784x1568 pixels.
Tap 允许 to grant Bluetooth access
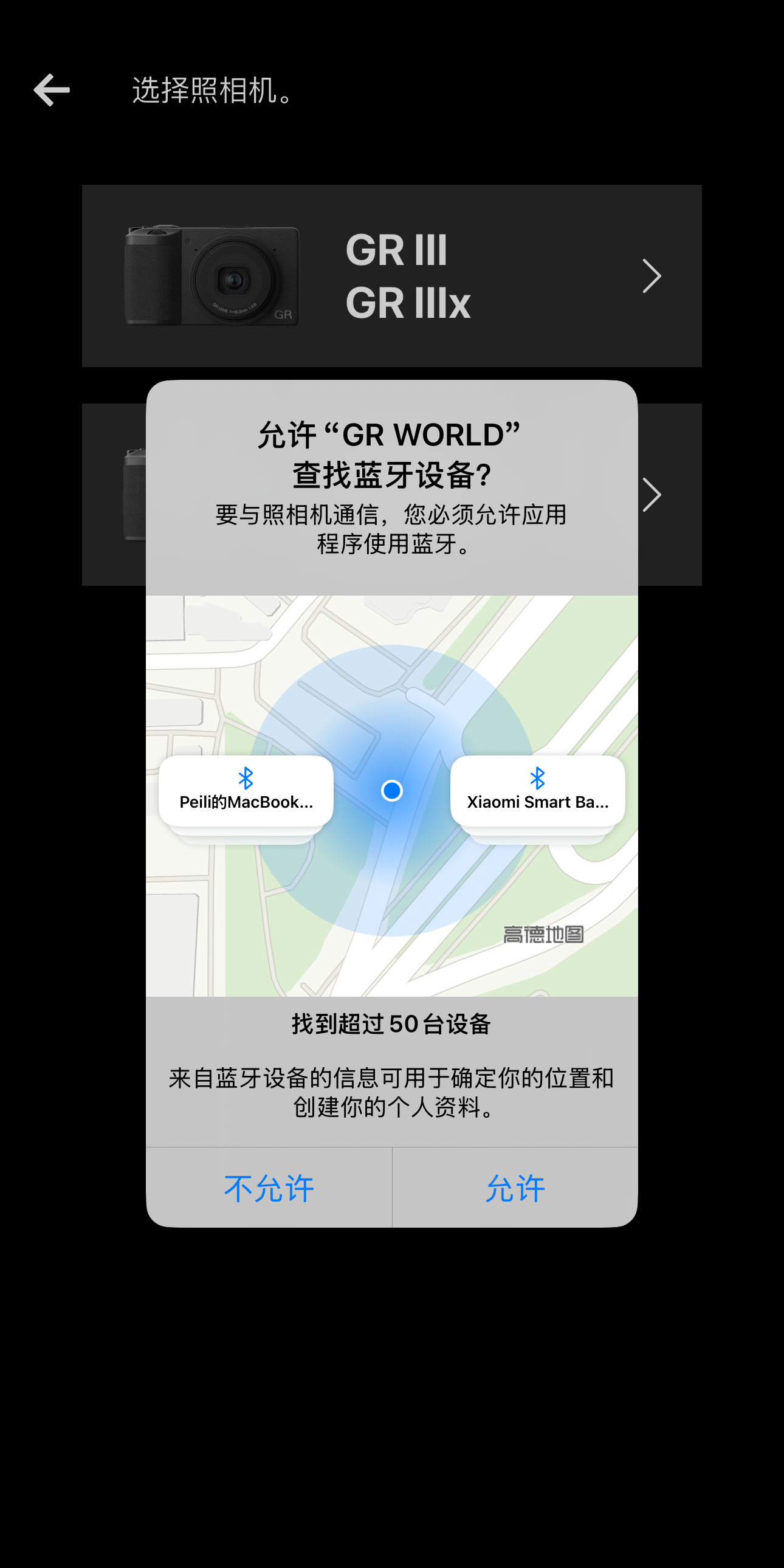click(515, 1188)
